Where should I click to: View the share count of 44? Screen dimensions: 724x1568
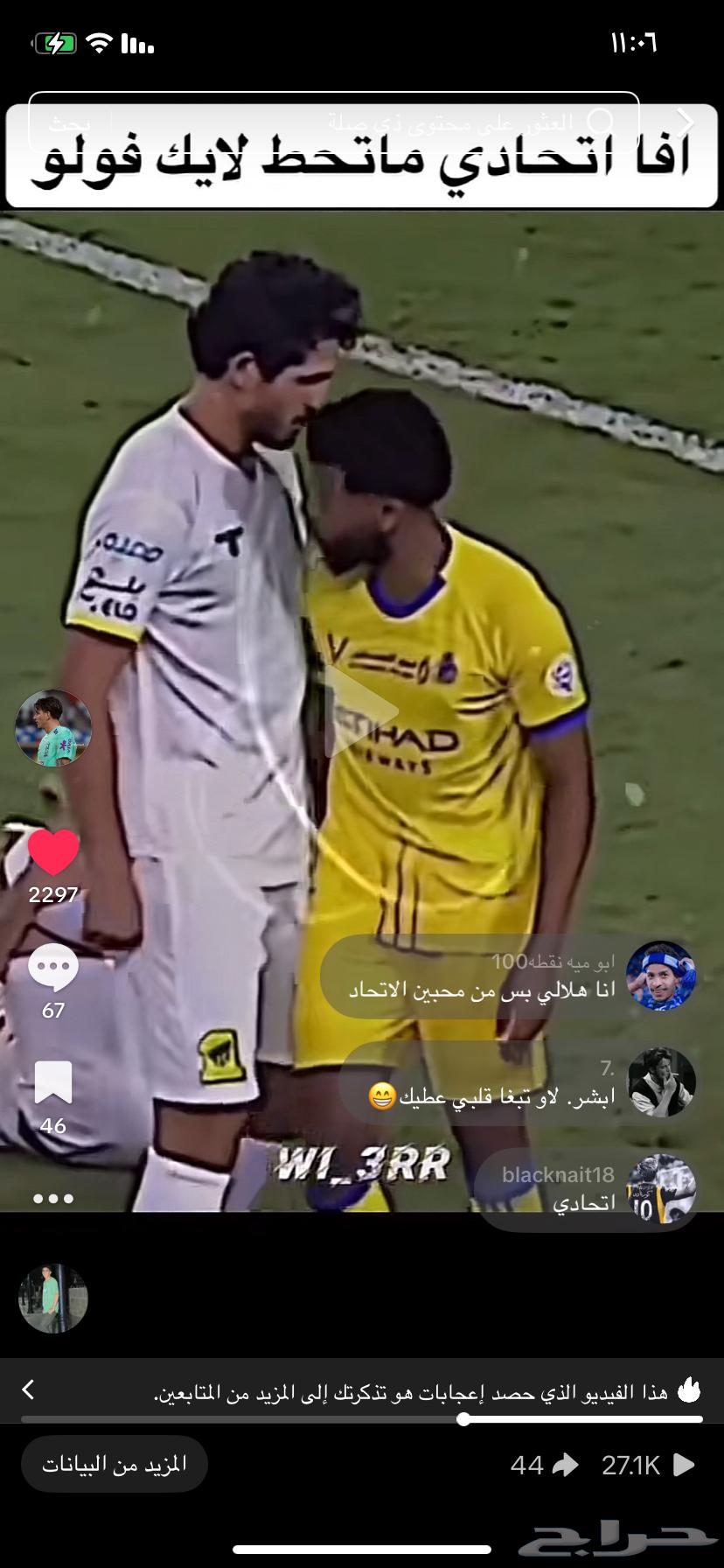(x=544, y=1465)
